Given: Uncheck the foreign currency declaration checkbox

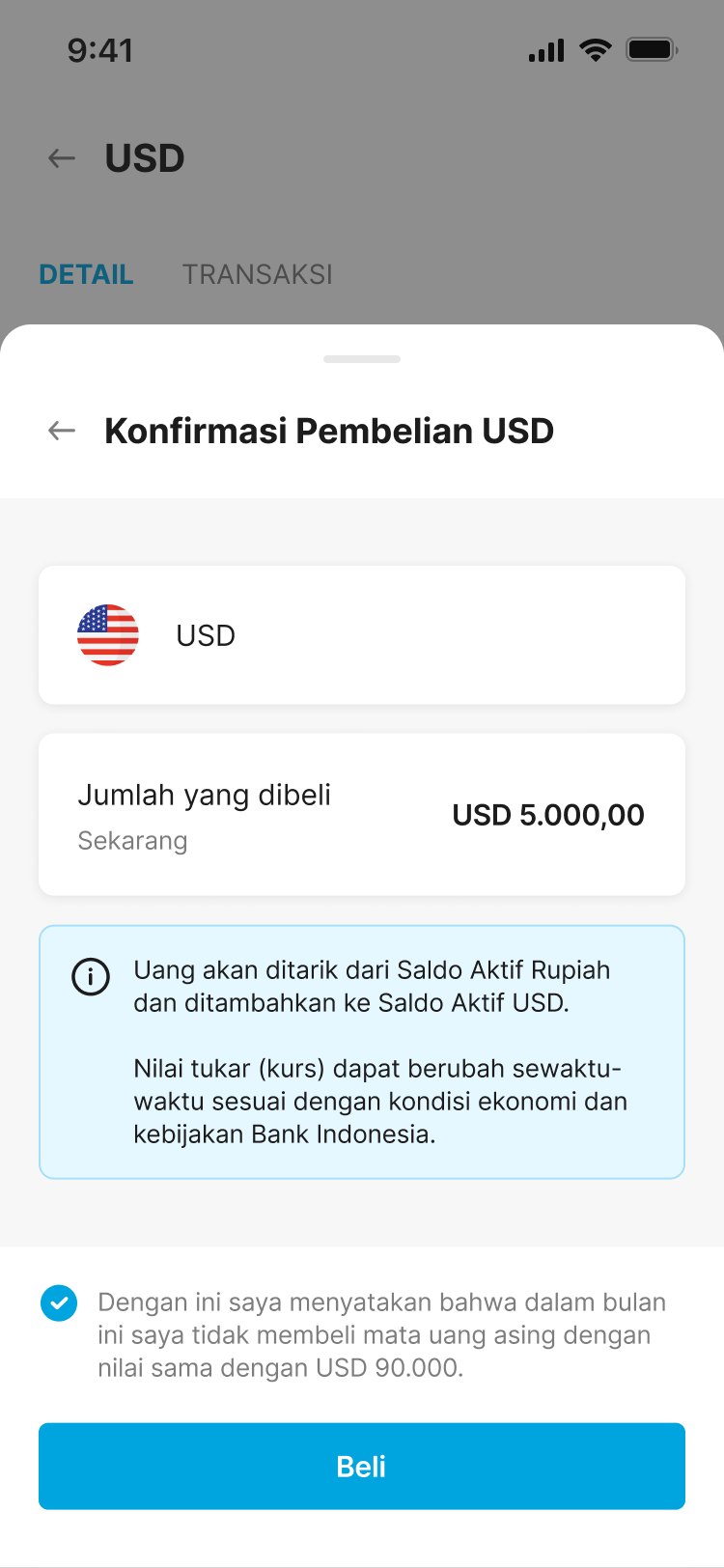Looking at the screenshot, I should [59, 1302].
